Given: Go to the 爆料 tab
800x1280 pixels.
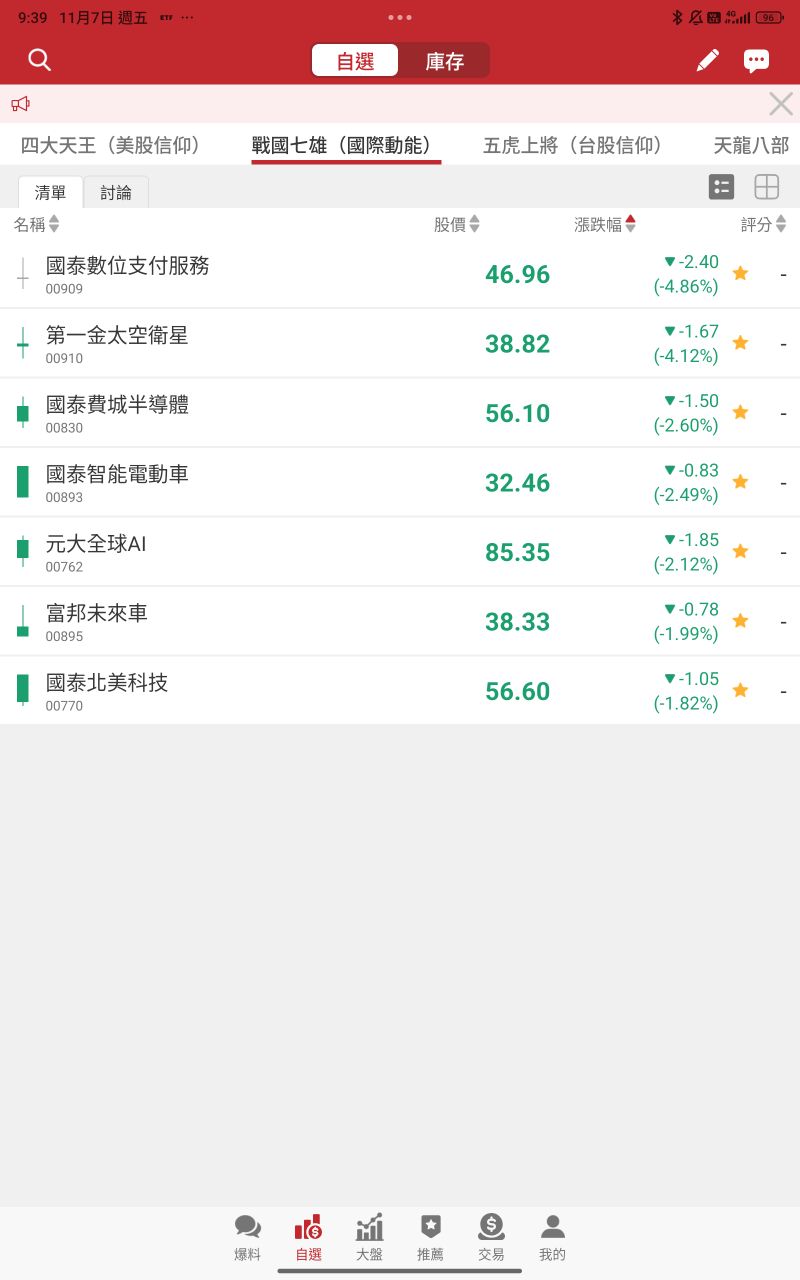Looking at the screenshot, I should 247,1238.
